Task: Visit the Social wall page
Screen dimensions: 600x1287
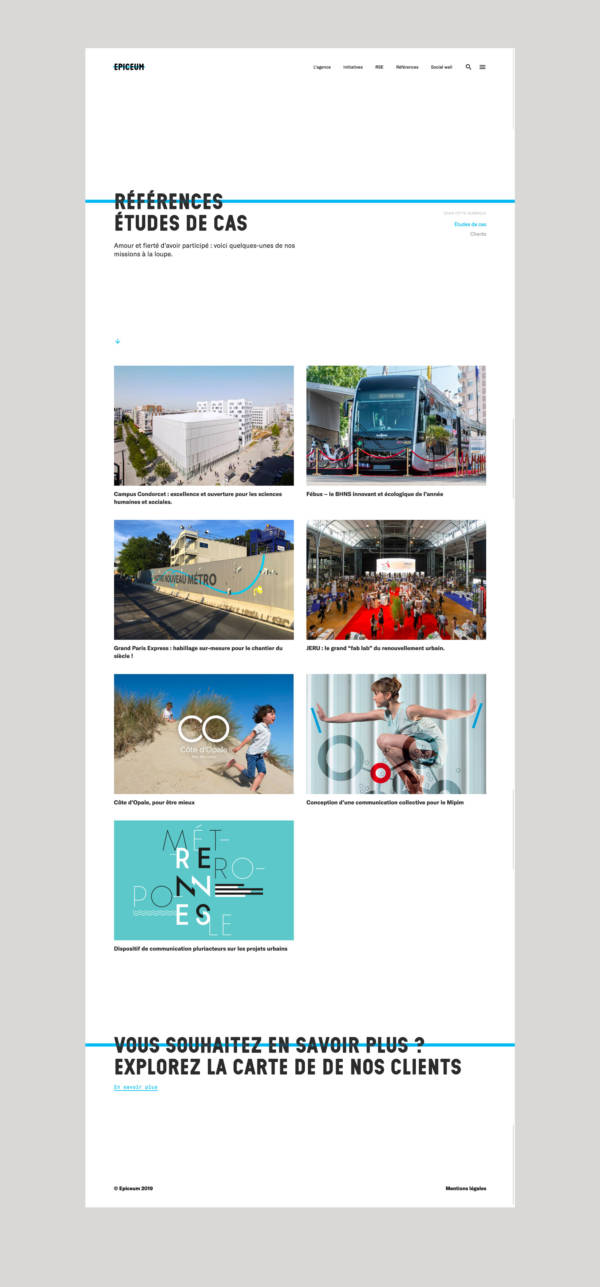Action: click(x=441, y=67)
